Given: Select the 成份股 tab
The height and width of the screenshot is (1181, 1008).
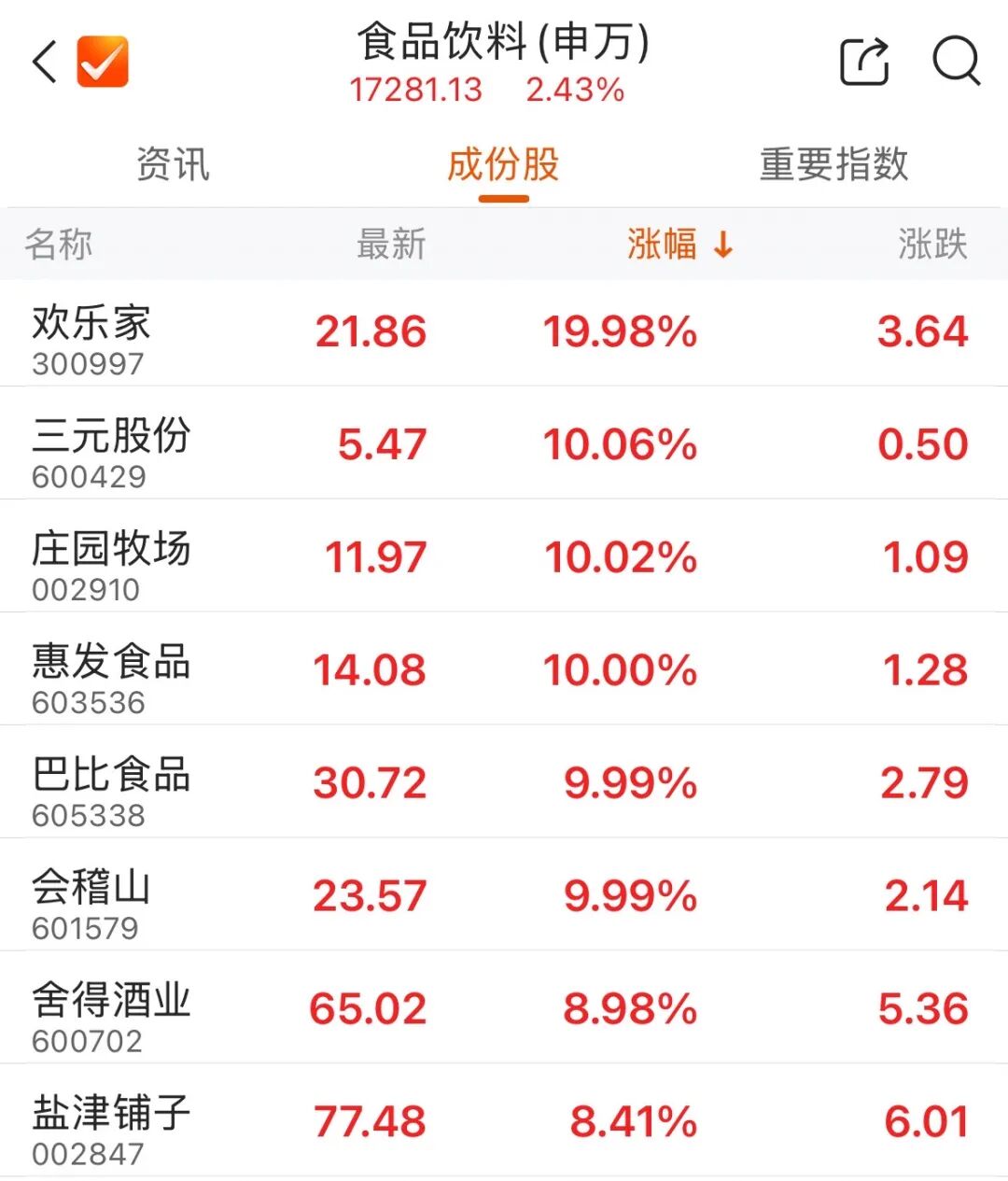Looking at the screenshot, I should (x=503, y=165).
